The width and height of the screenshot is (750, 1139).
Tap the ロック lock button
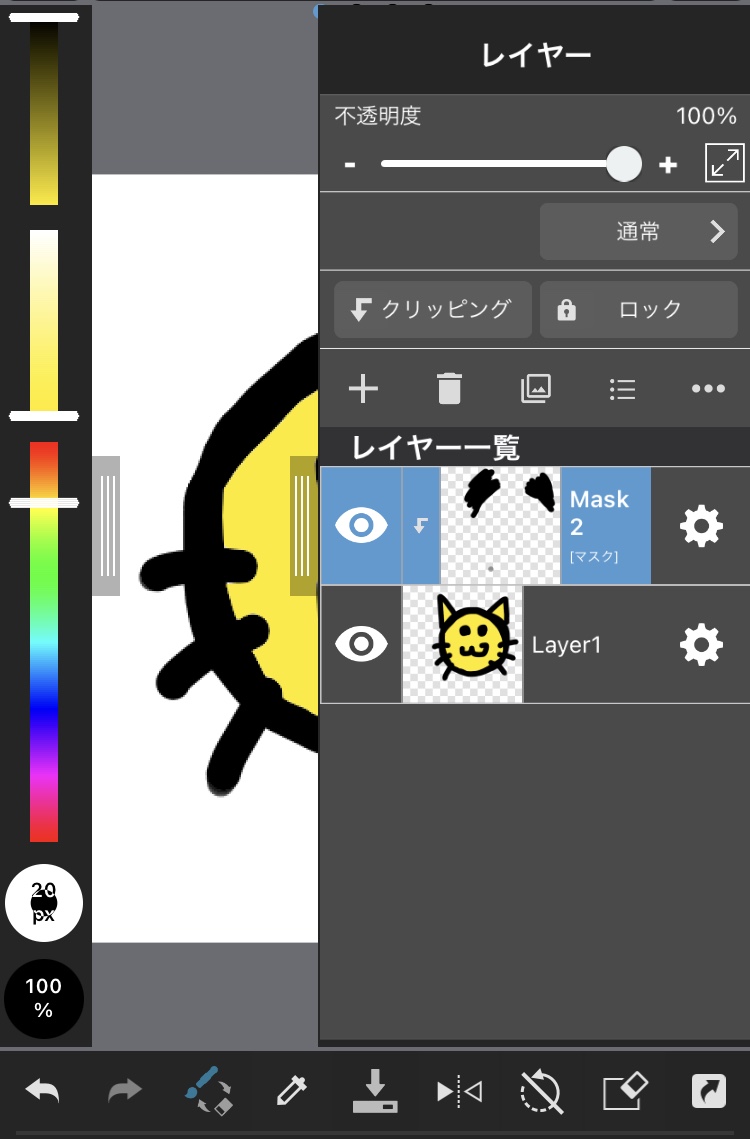(x=638, y=310)
